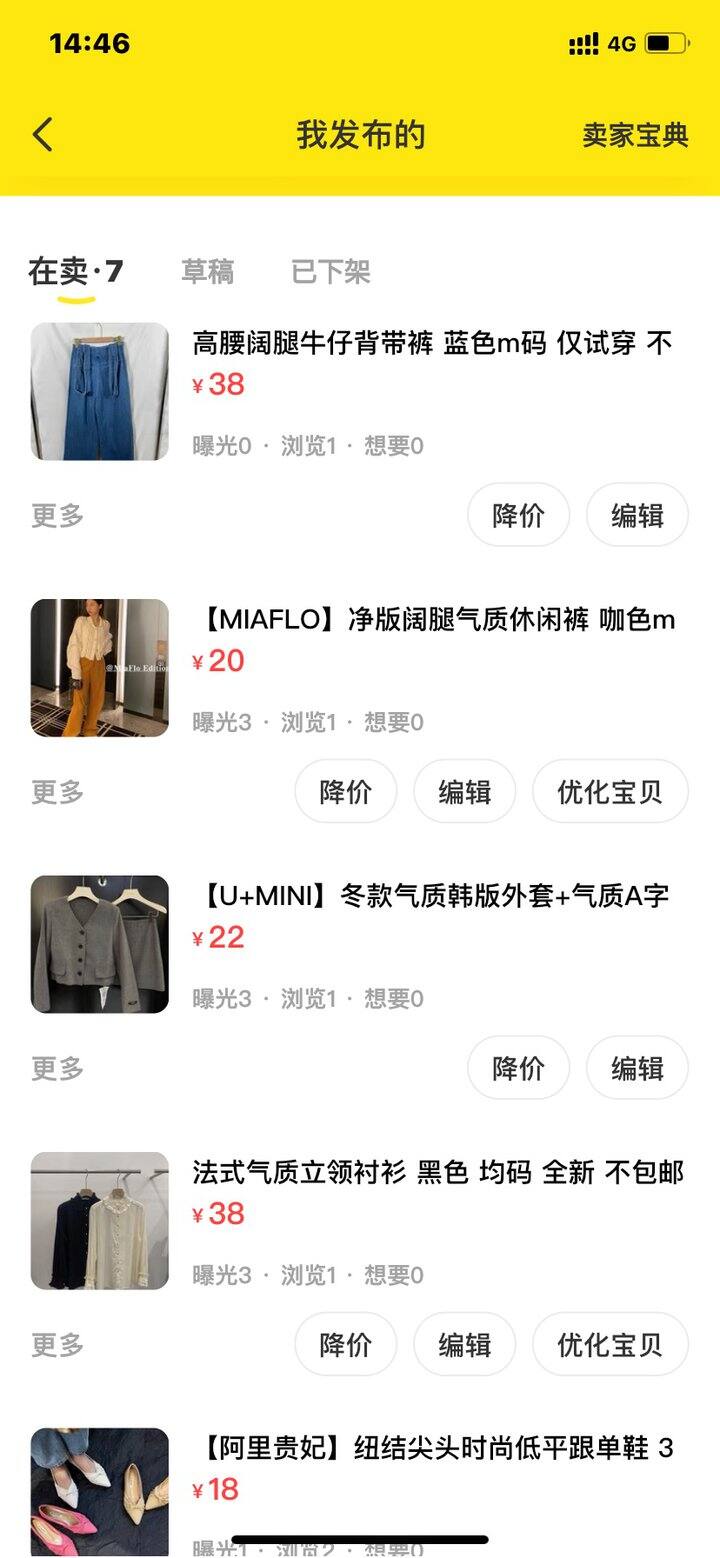
Task: Tap 优化宝贝 for the MIAFLO pants
Action: (x=611, y=791)
